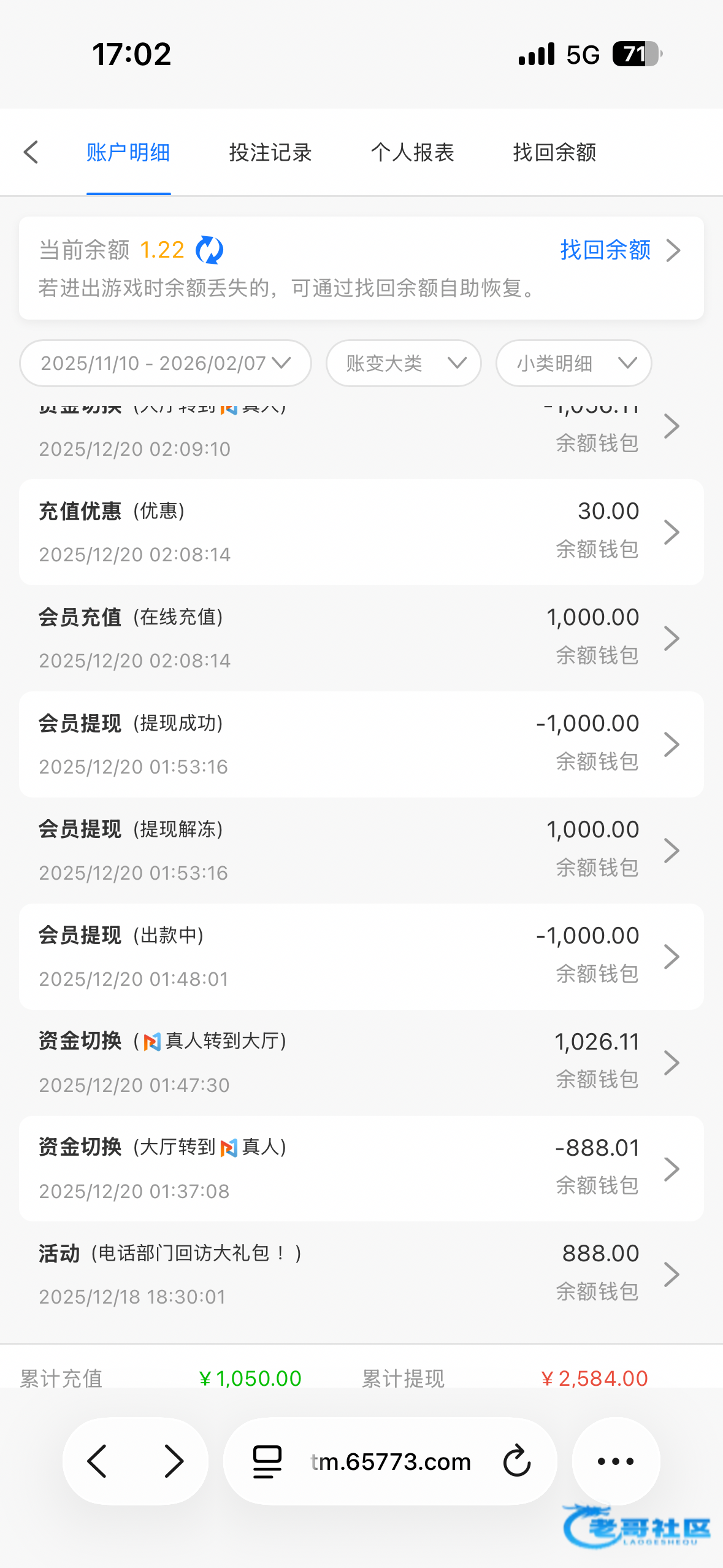Tap the tm.65773.com address bar

coord(390,1461)
